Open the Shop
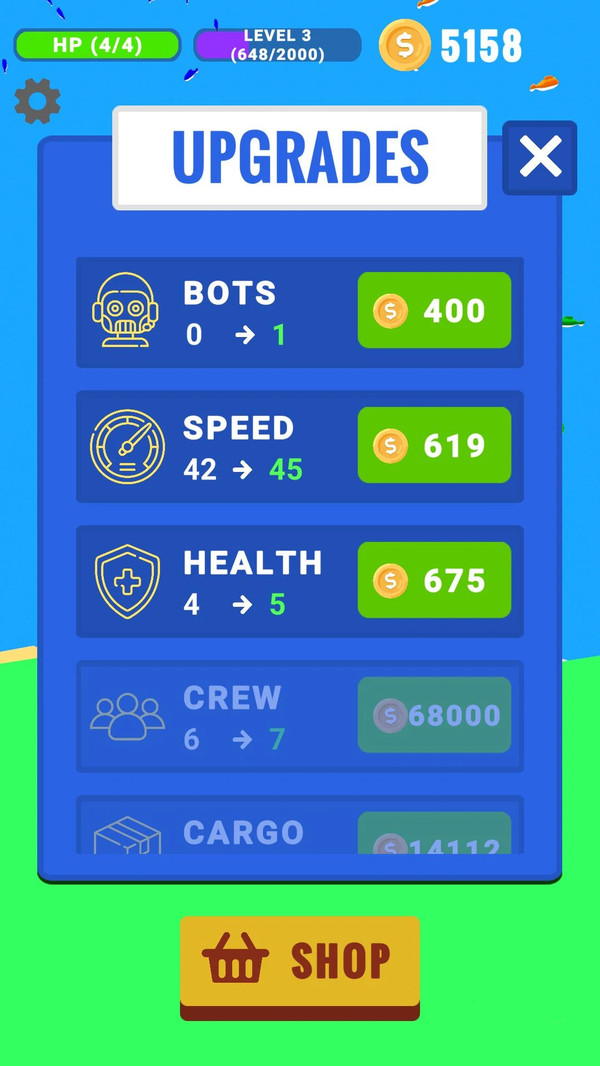600x1066 pixels. point(299,962)
